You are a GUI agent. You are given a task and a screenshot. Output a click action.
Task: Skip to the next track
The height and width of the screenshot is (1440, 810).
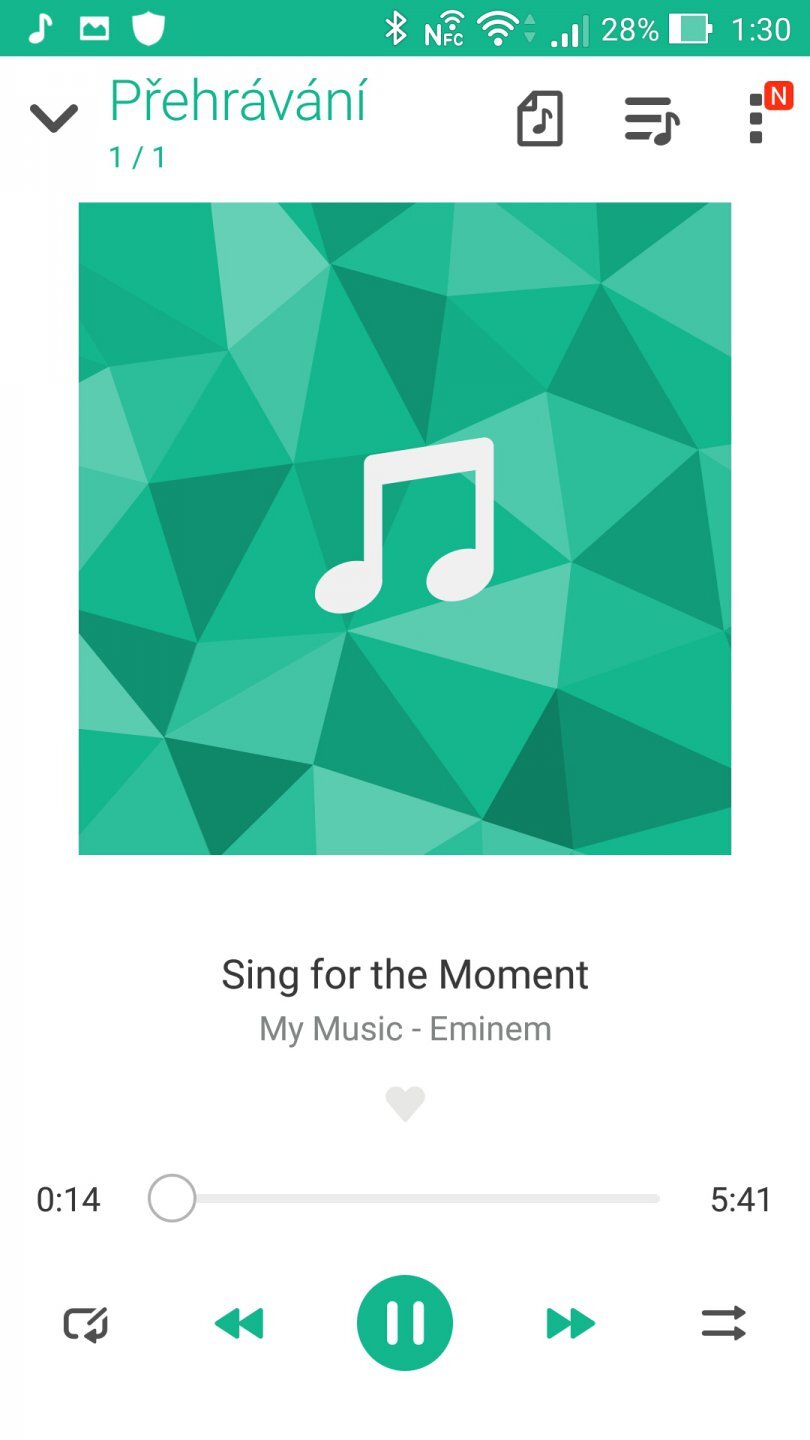click(571, 1324)
